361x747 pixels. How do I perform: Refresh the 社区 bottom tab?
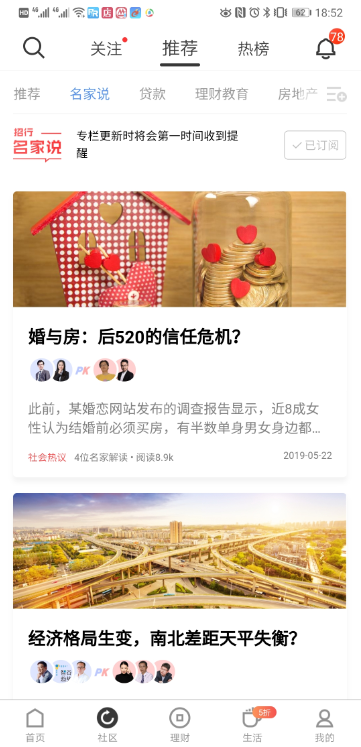(108, 725)
